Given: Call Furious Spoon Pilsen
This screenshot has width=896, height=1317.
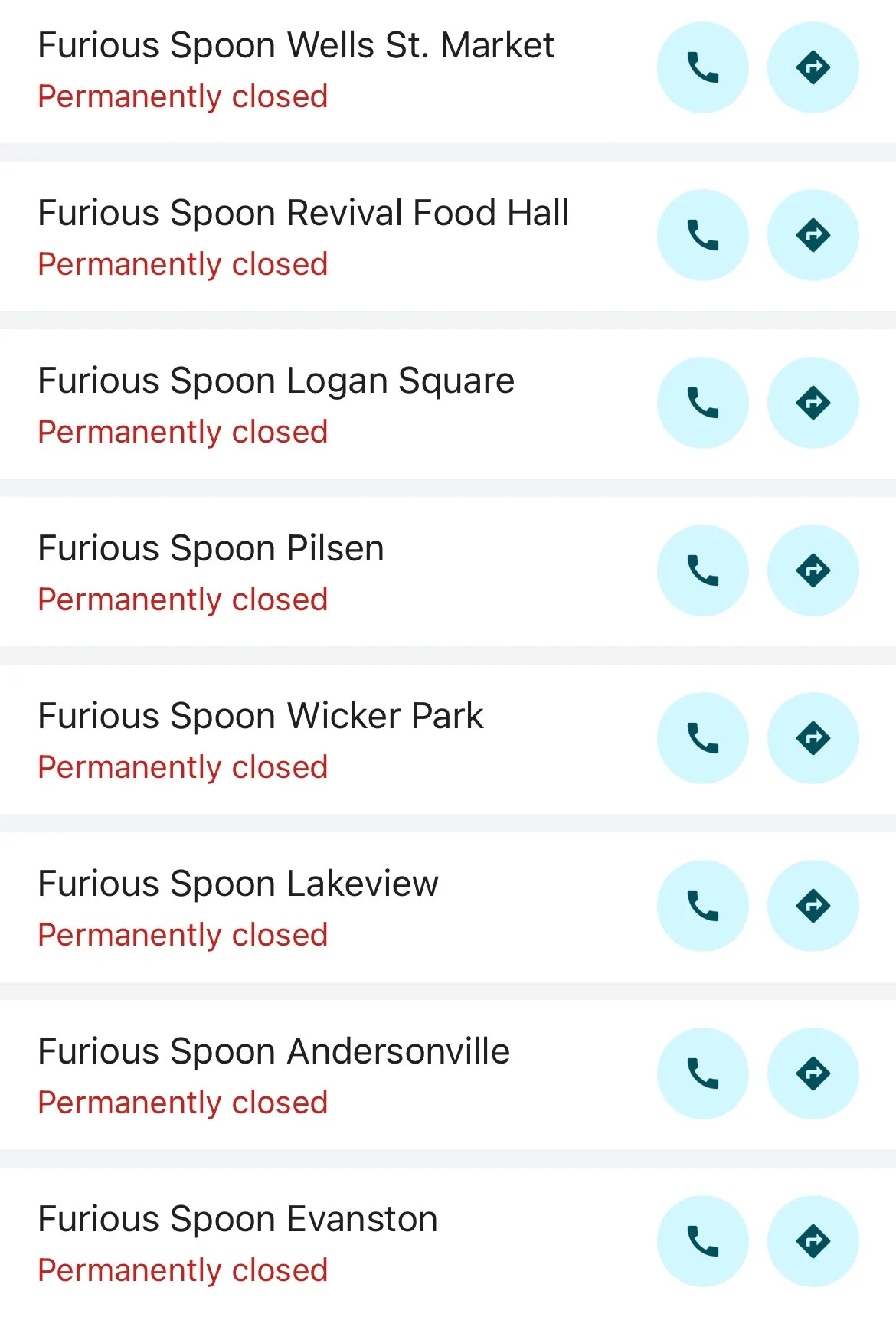Looking at the screenshot, I should (x=702, y=570).
